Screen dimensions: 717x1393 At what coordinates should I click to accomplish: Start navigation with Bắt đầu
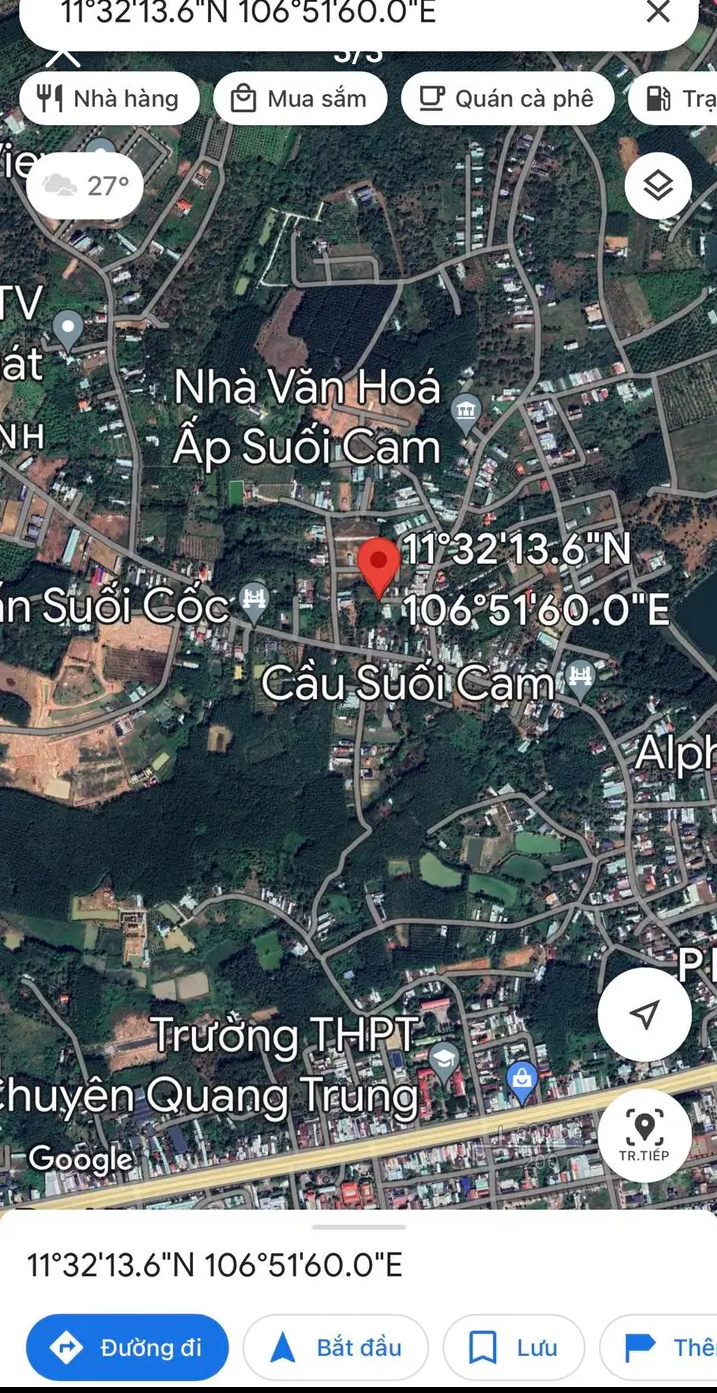[x=335, y=1347]
